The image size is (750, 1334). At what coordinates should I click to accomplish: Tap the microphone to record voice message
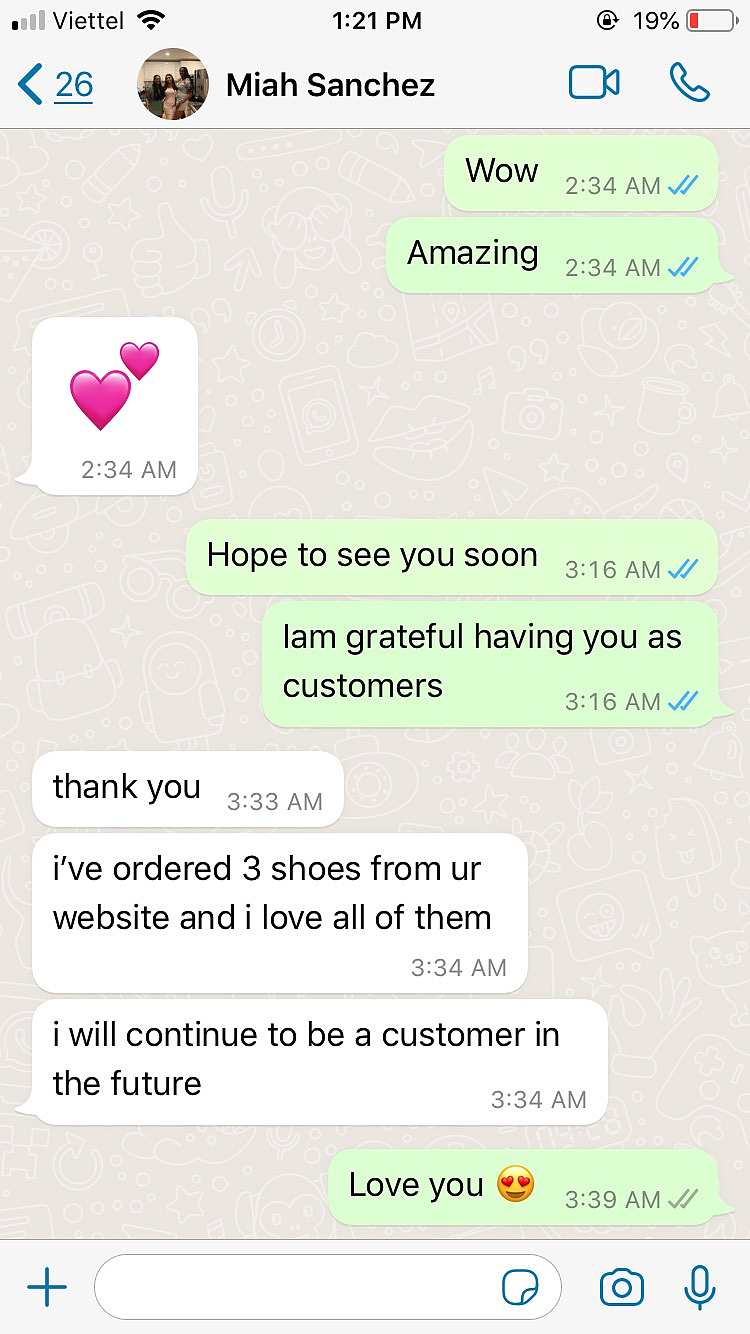click(700, 1288)
